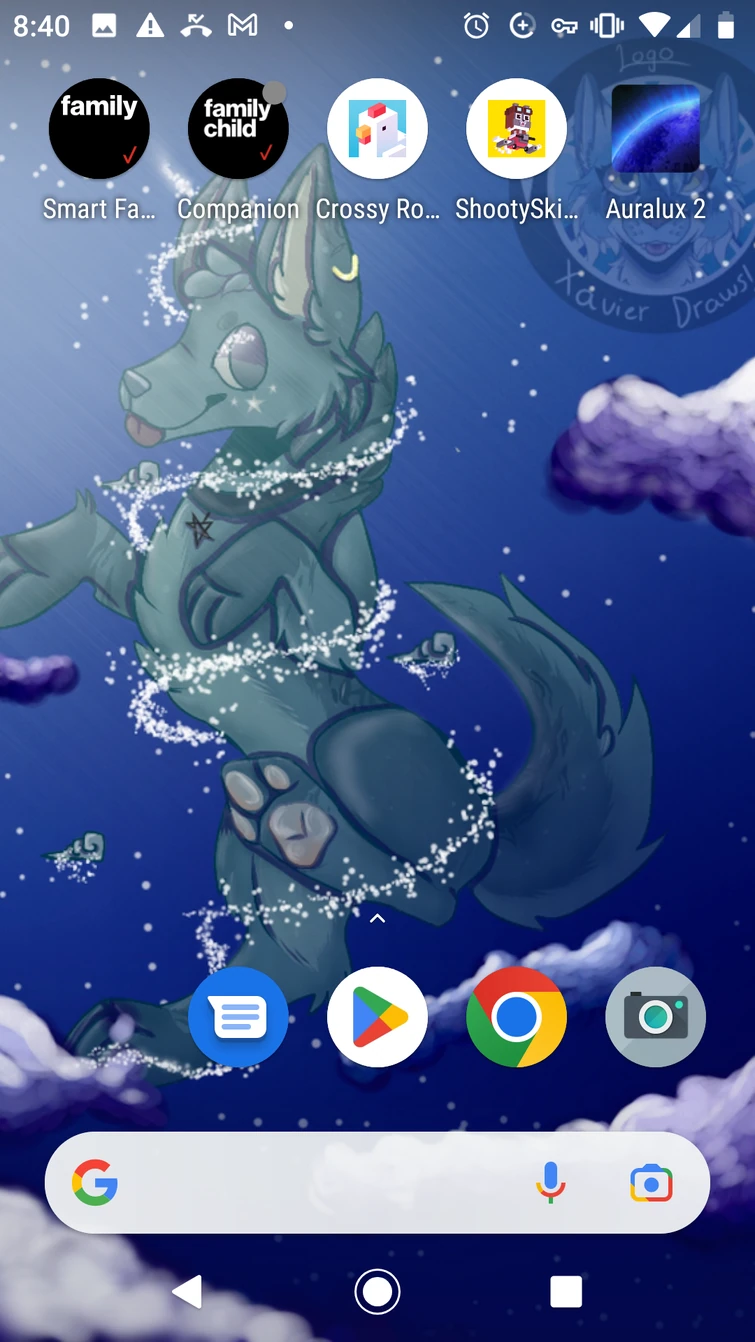The height and width of the screenshot is (1342, 755).
Task: Start the Crossy Road game
Action: (x=377, y=129)
